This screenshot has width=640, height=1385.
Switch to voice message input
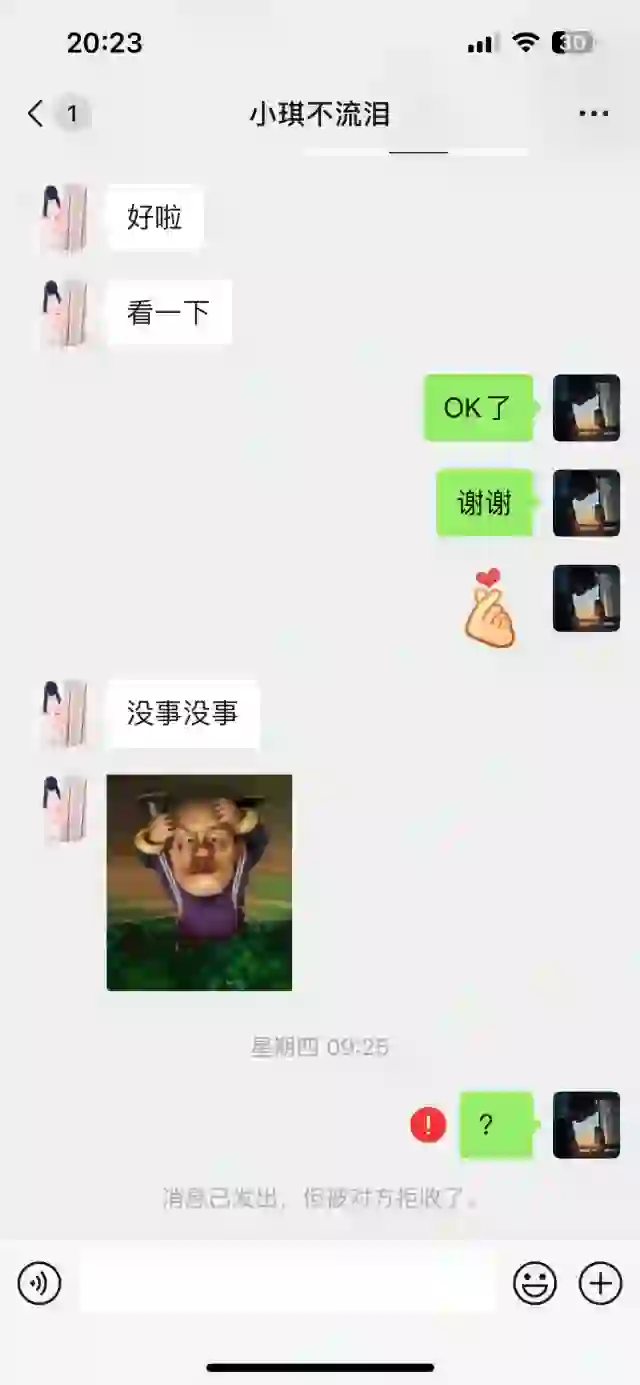40,1283
